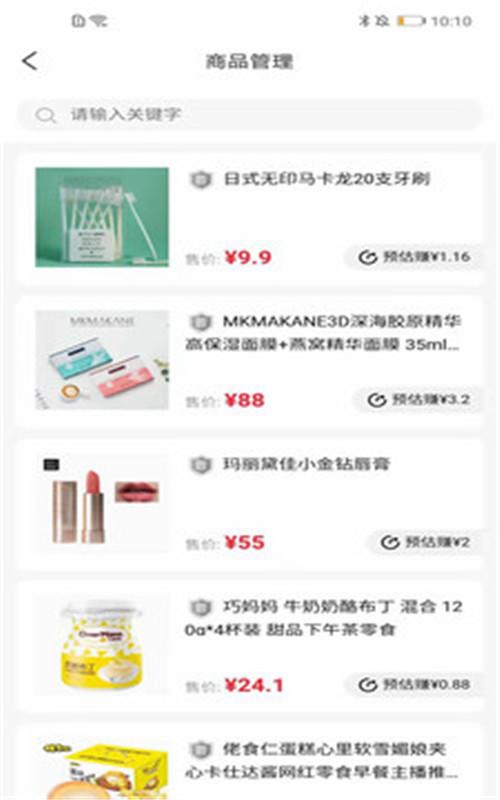Open the 日式无印马卡龙20支牙刷 product card
This screenshot has width=500, height=800.
[250, 218]
